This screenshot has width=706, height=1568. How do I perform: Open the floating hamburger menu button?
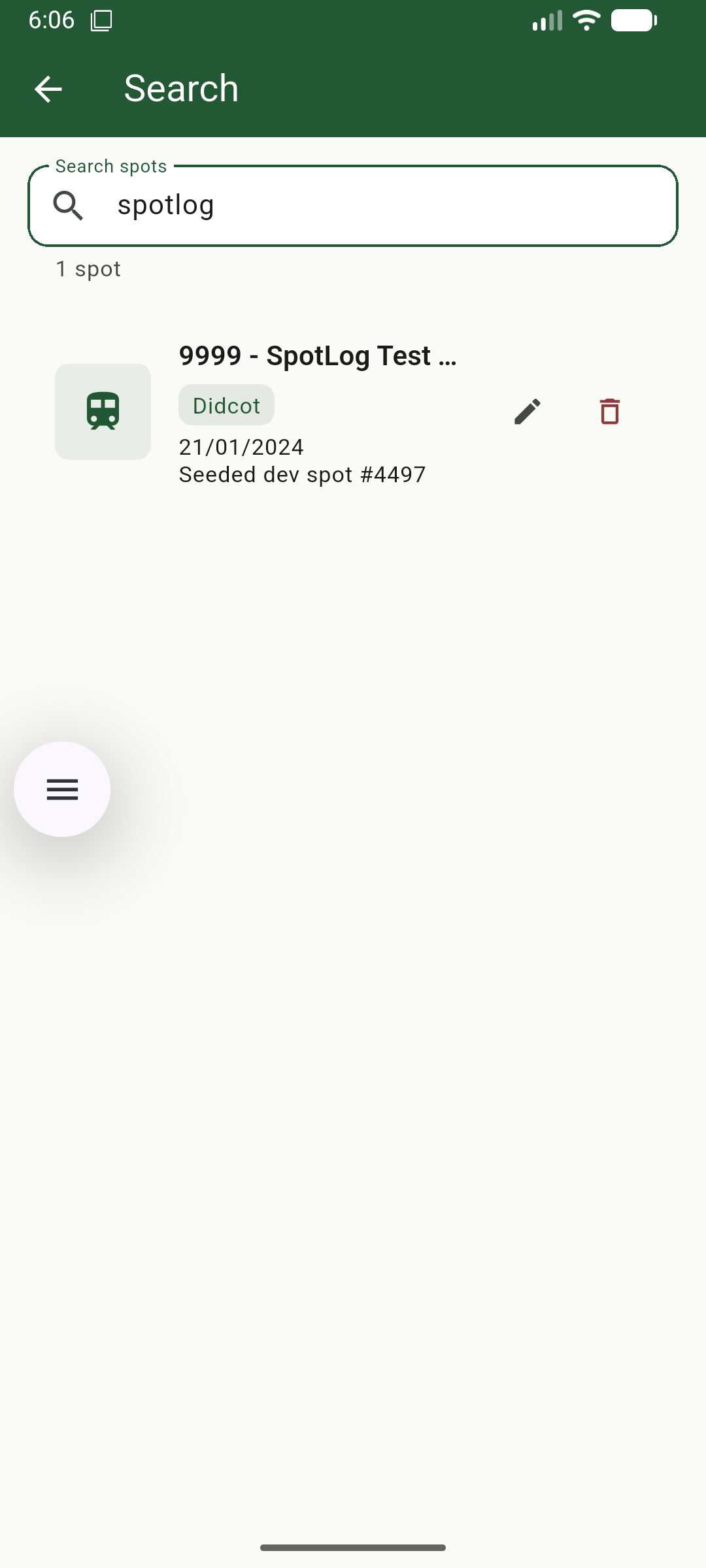click(x=62, y=789)
